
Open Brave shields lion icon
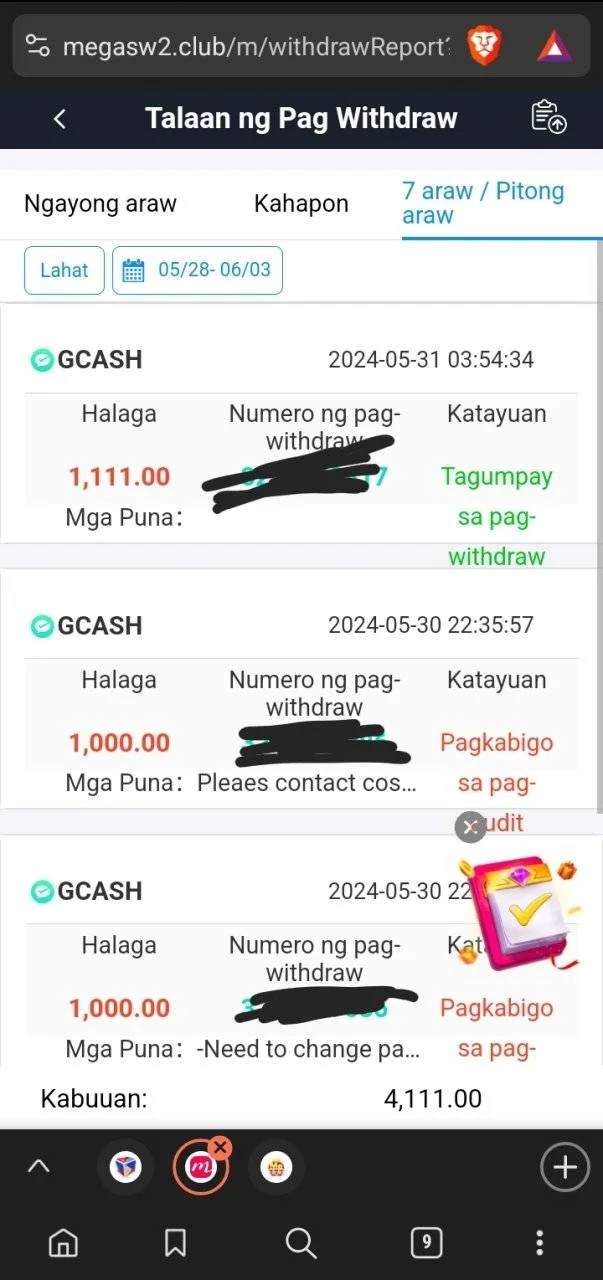point(485,46)
